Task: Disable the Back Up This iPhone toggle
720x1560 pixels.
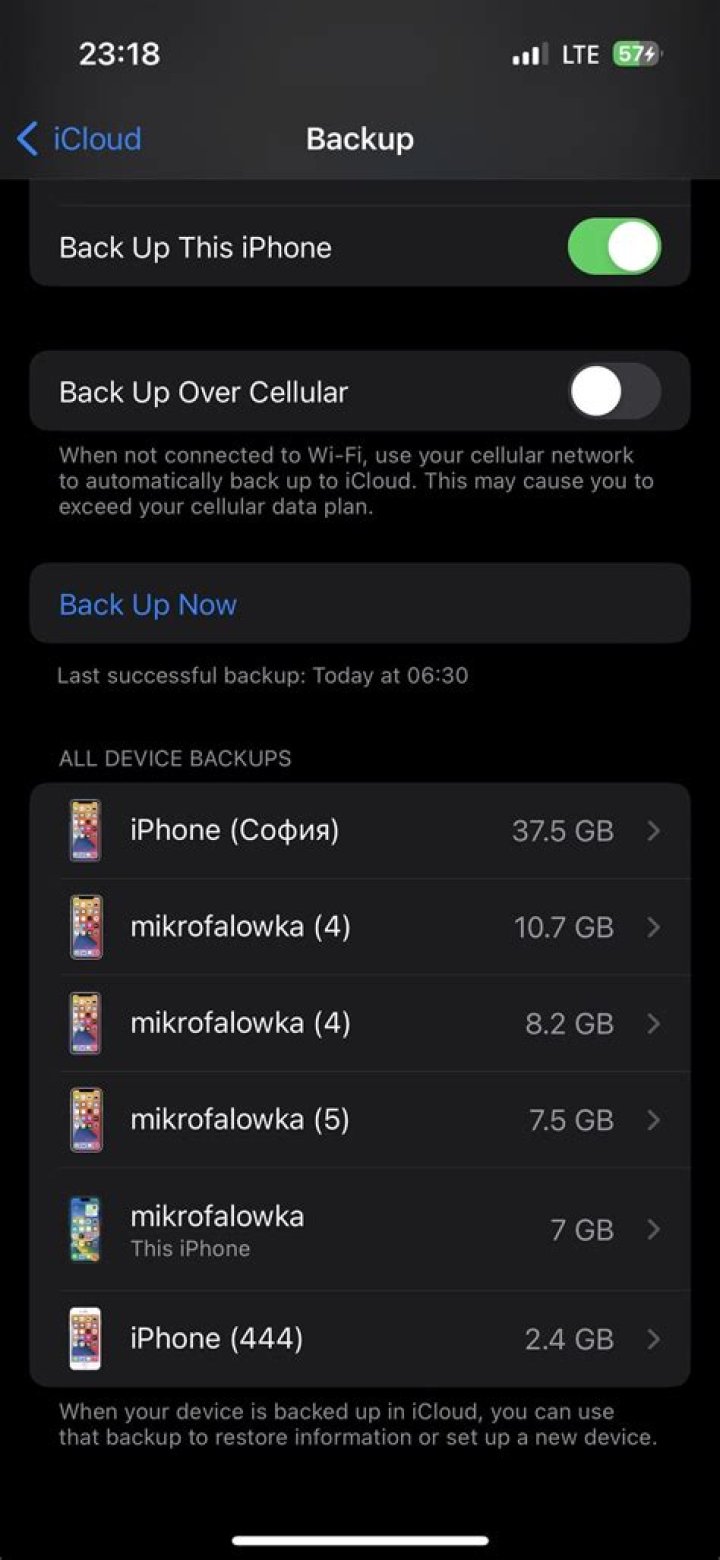Action: pos(612,247)
